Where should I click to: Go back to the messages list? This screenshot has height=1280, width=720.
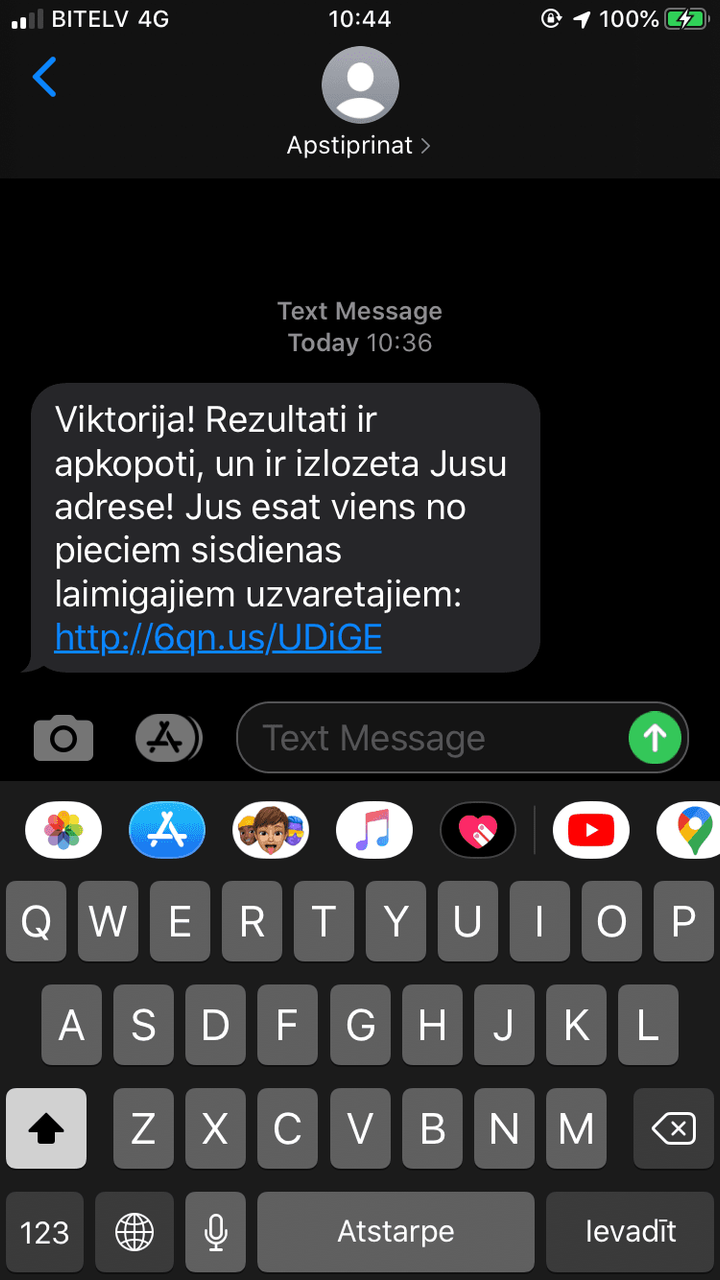(45, 77)
